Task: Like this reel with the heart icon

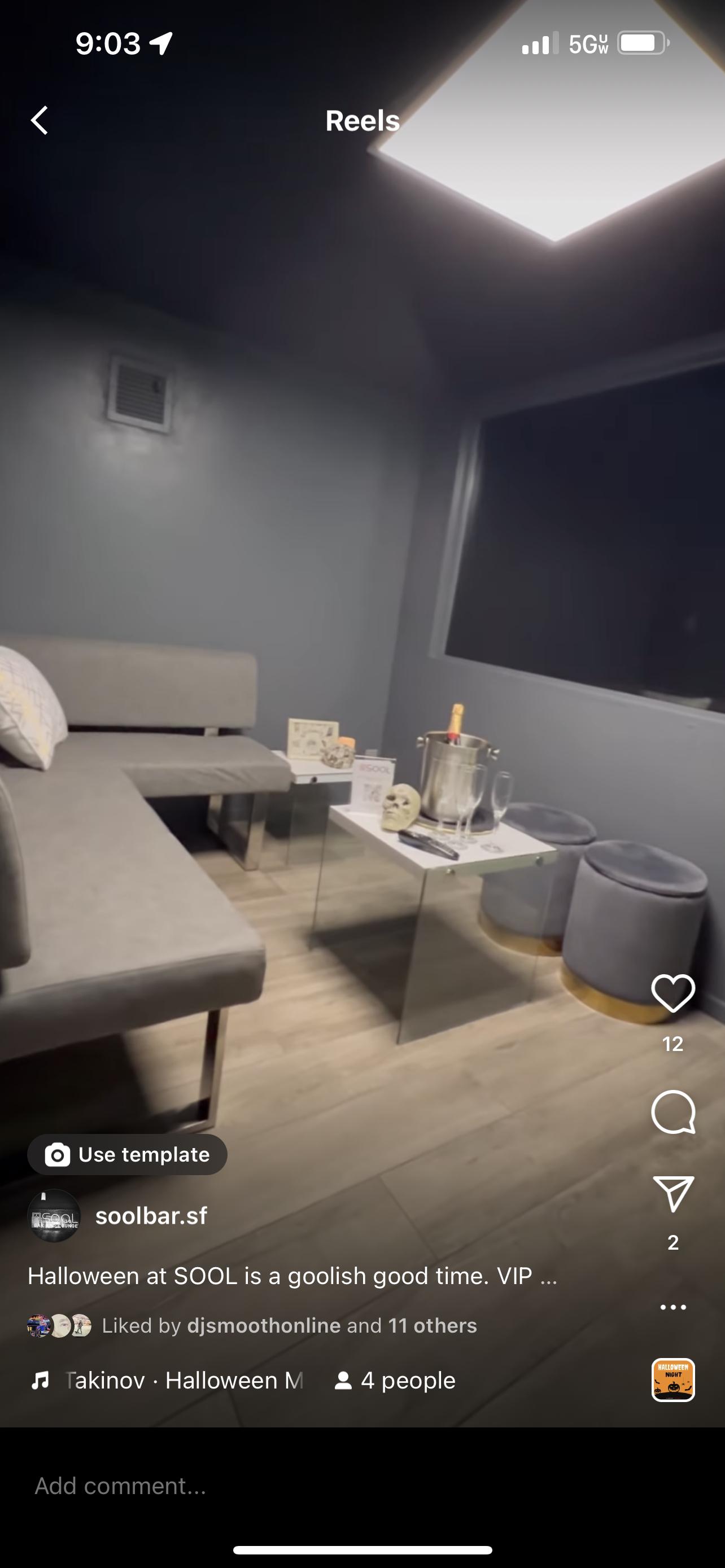Action: click(x=672, y=993)
